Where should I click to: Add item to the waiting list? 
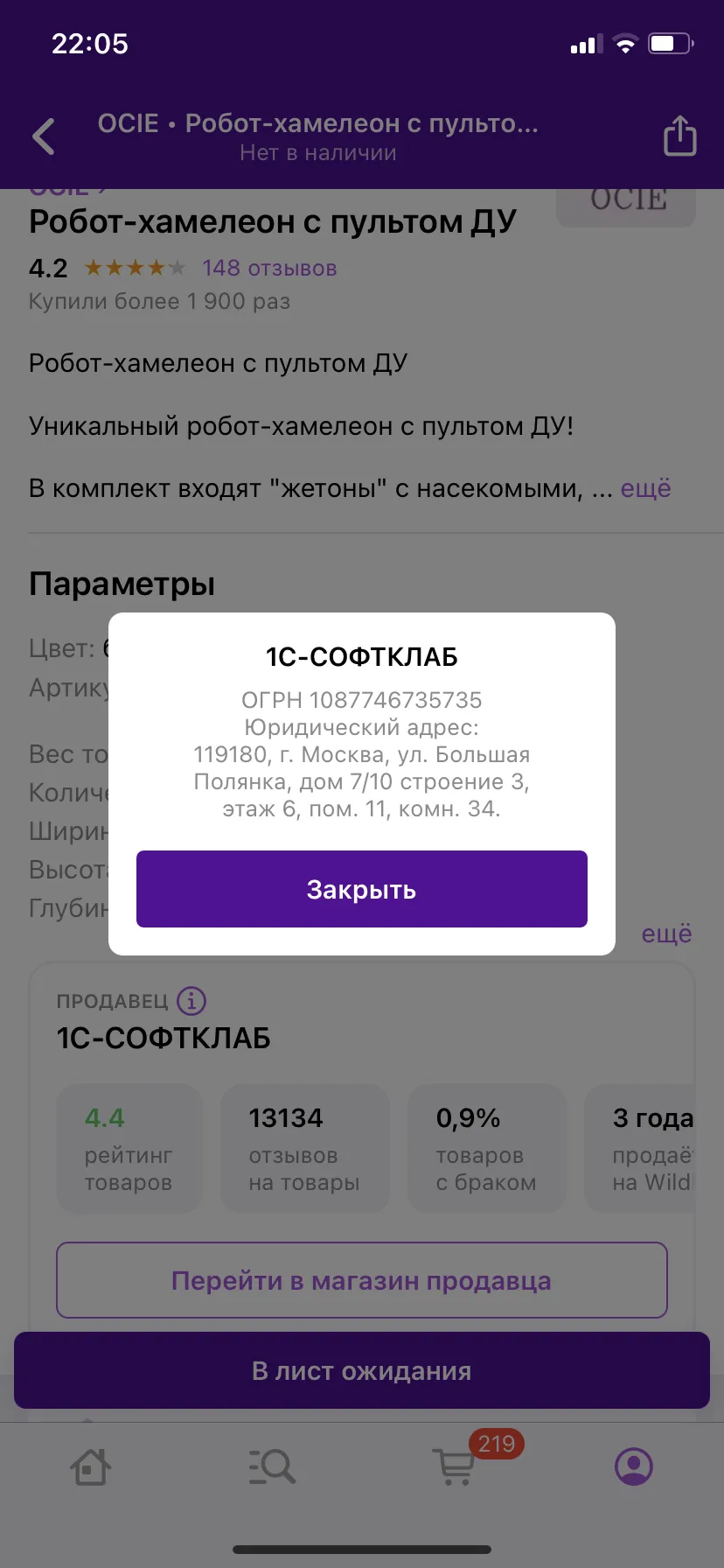[x=362, y=1370]
